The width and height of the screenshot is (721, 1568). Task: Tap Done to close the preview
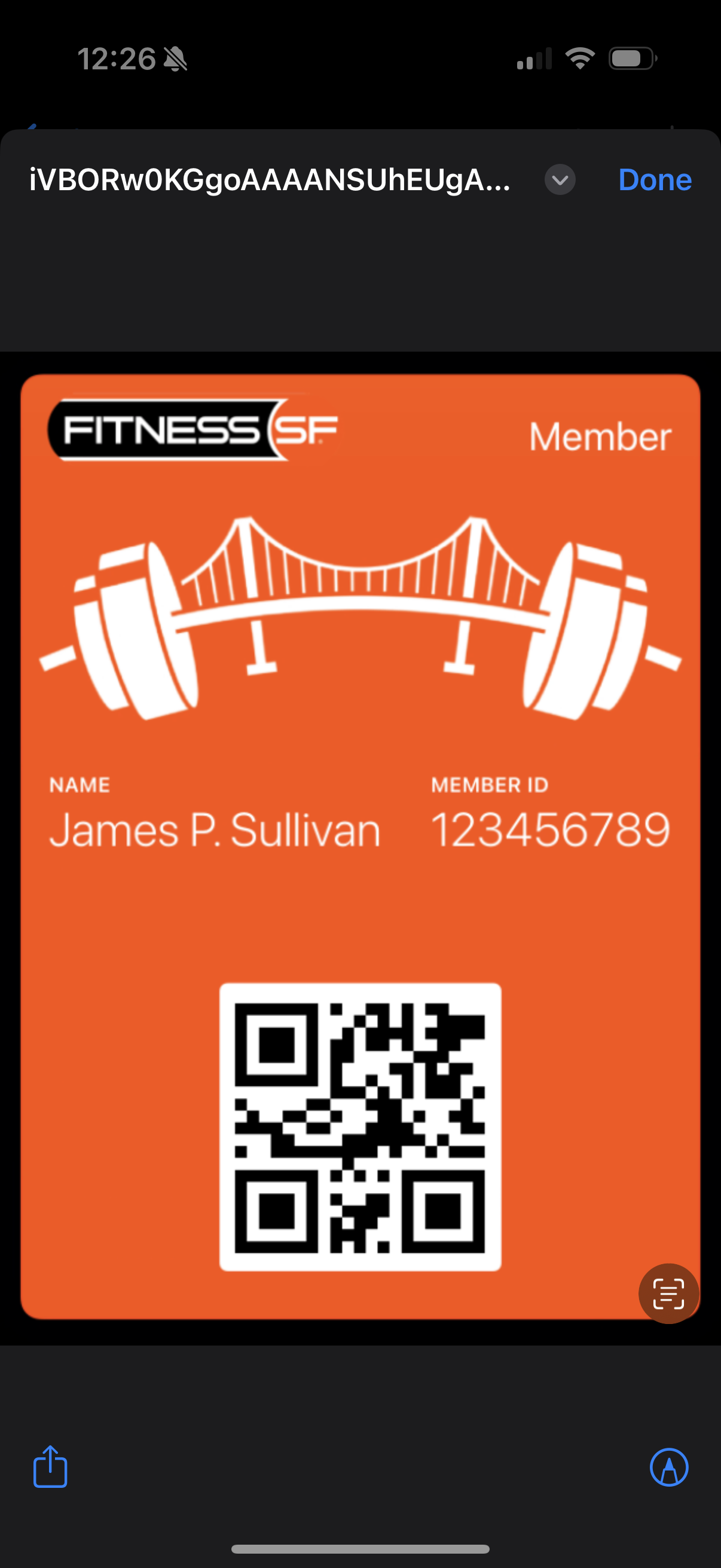point(655,179)
